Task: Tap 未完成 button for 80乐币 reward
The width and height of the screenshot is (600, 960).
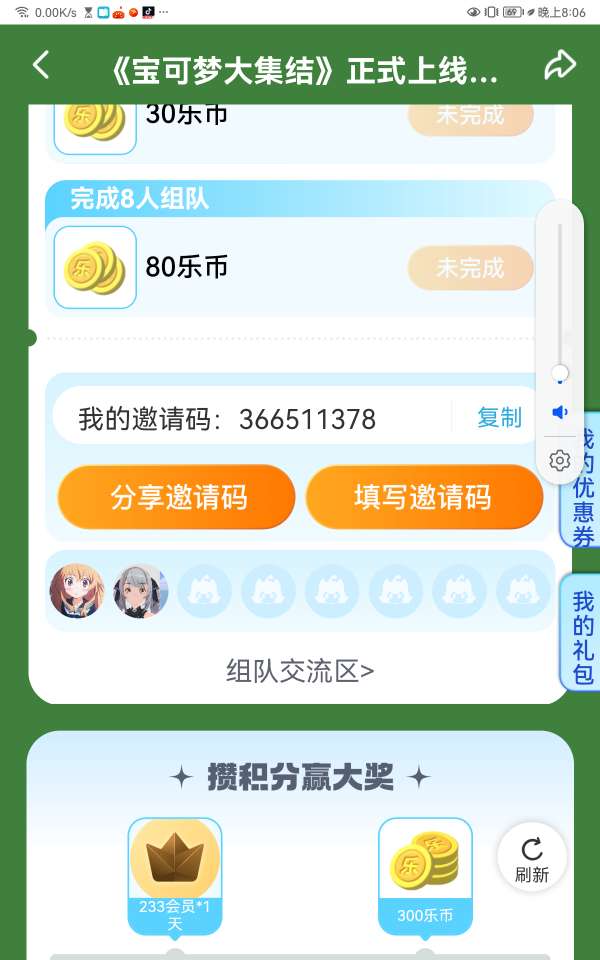Action: tap(470, 268)
